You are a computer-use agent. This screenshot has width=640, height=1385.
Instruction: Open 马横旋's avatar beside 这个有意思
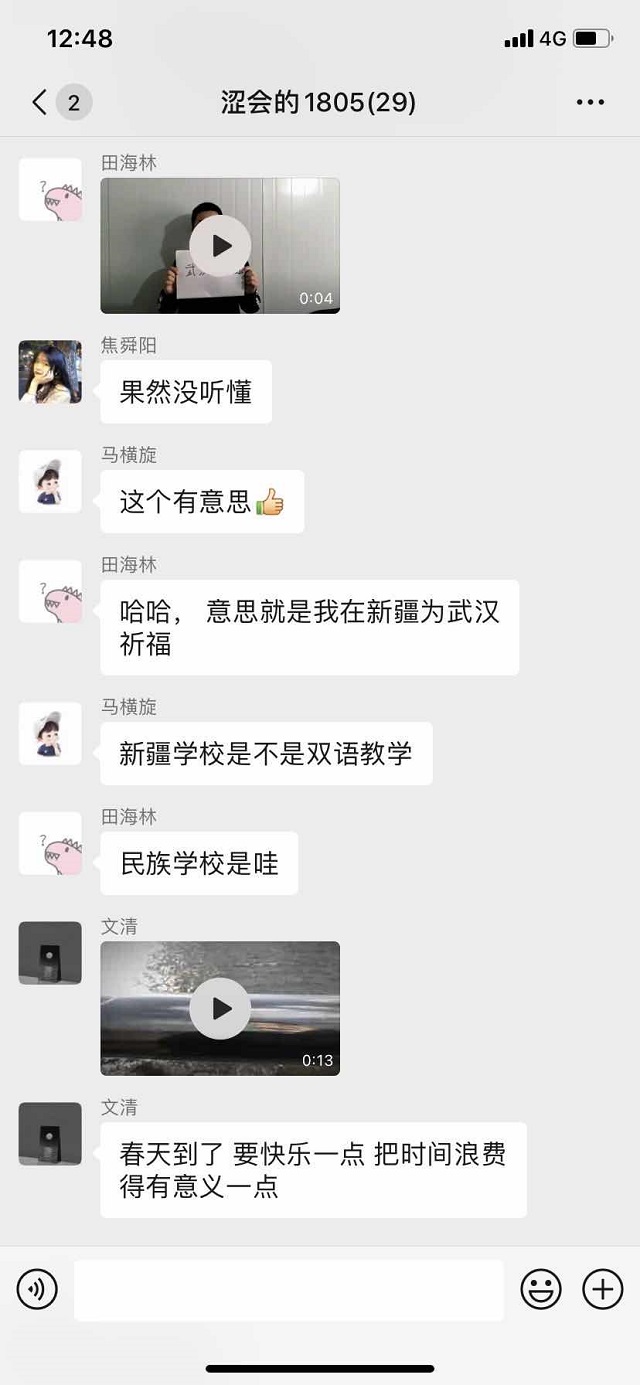[x=50, y=482]
